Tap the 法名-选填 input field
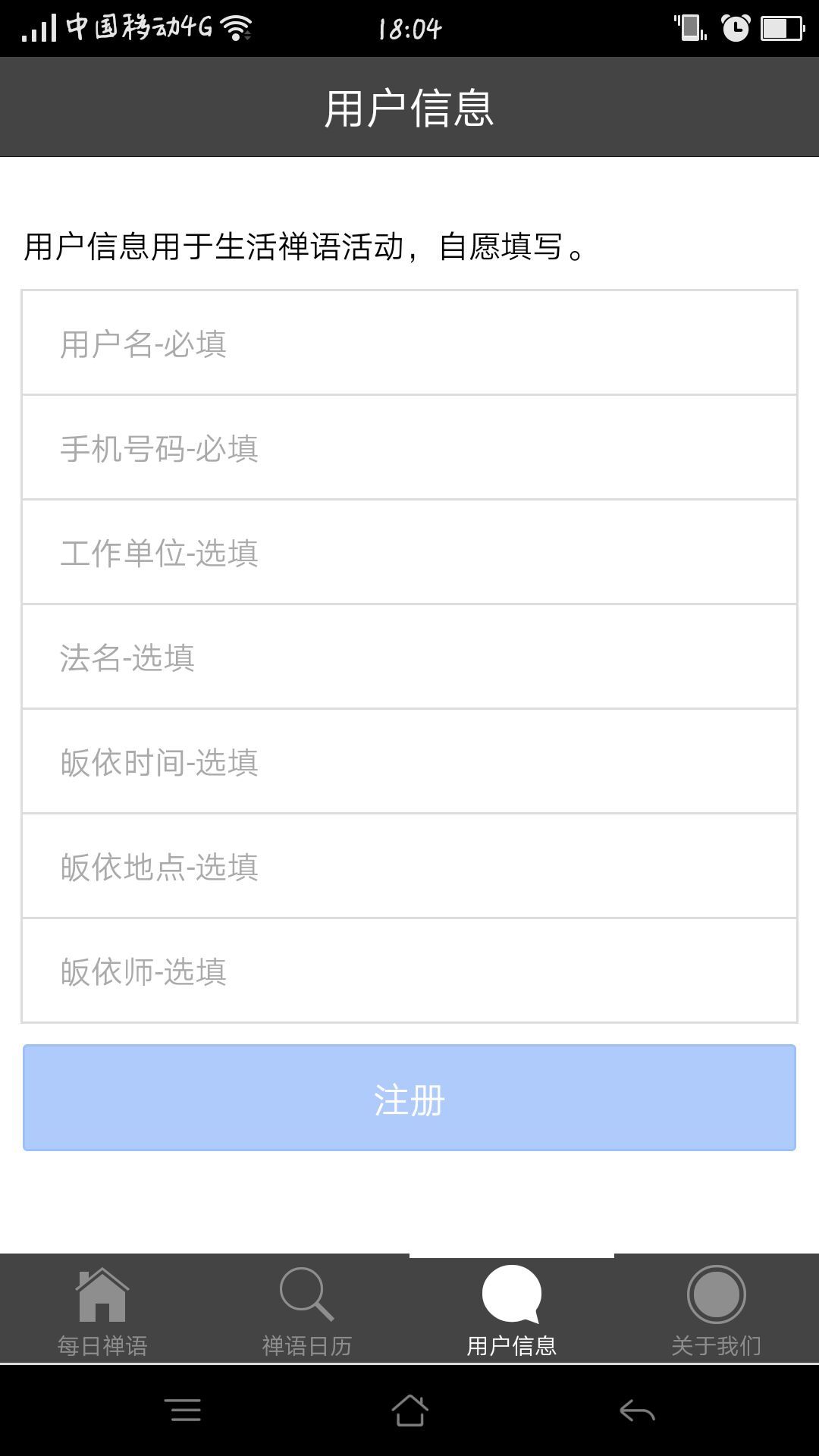819x1456 pixels. 409,657
